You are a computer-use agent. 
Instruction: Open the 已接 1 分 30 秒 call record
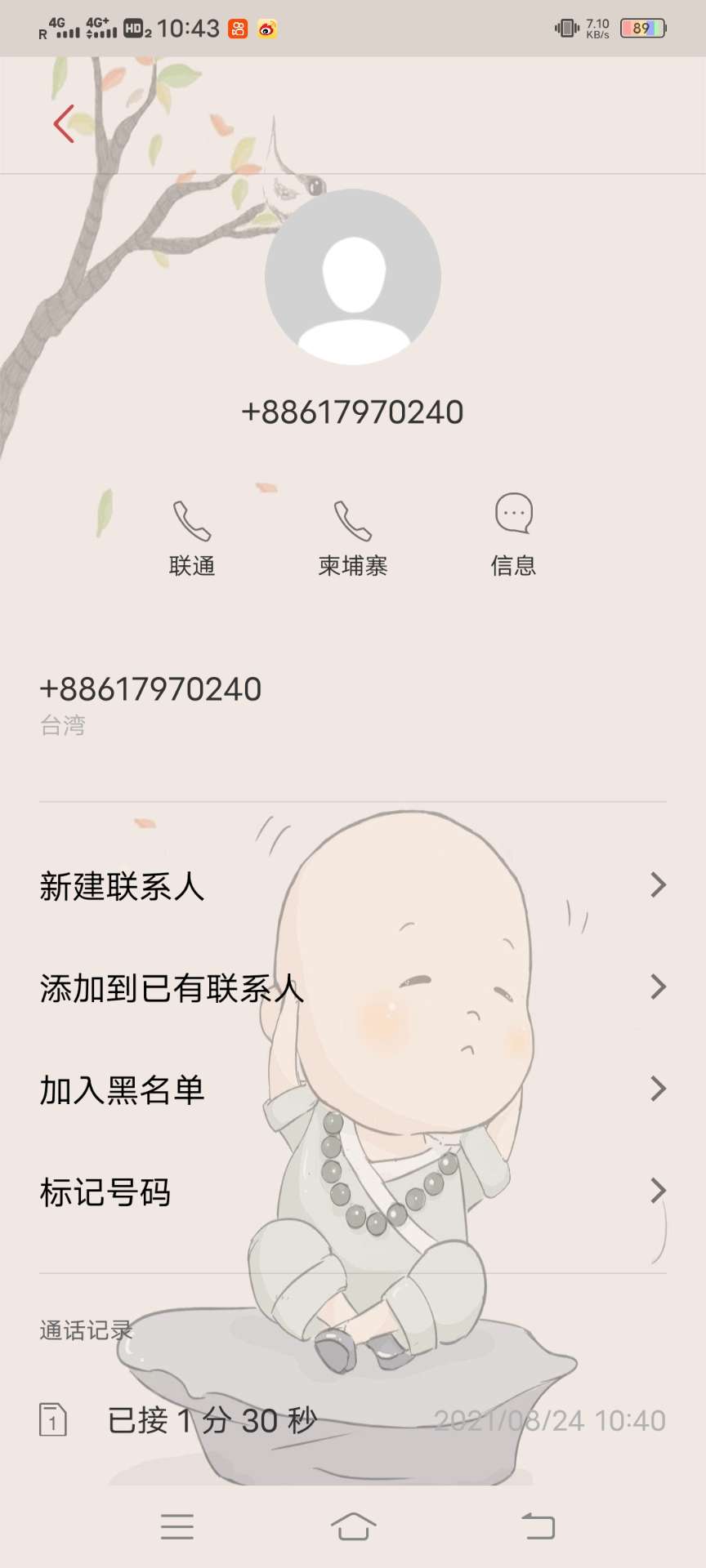353,1421
